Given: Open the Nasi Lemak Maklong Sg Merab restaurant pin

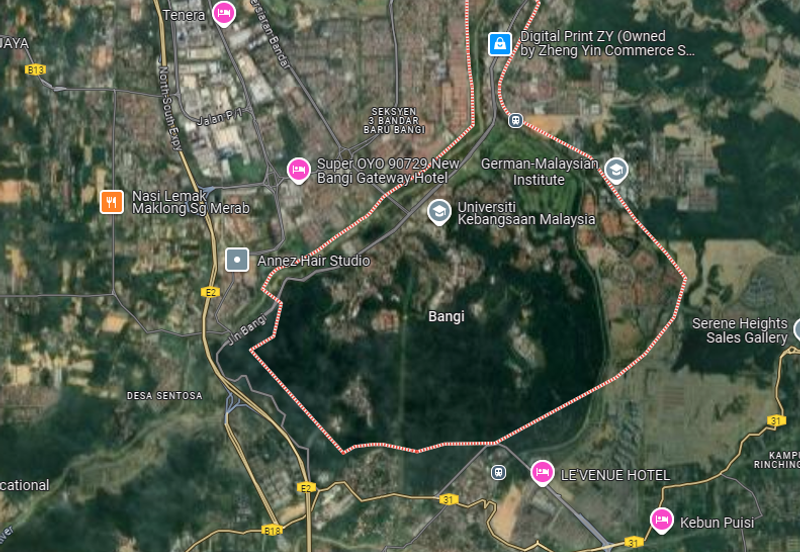Looking at the screenshot, I should (111, 200).
